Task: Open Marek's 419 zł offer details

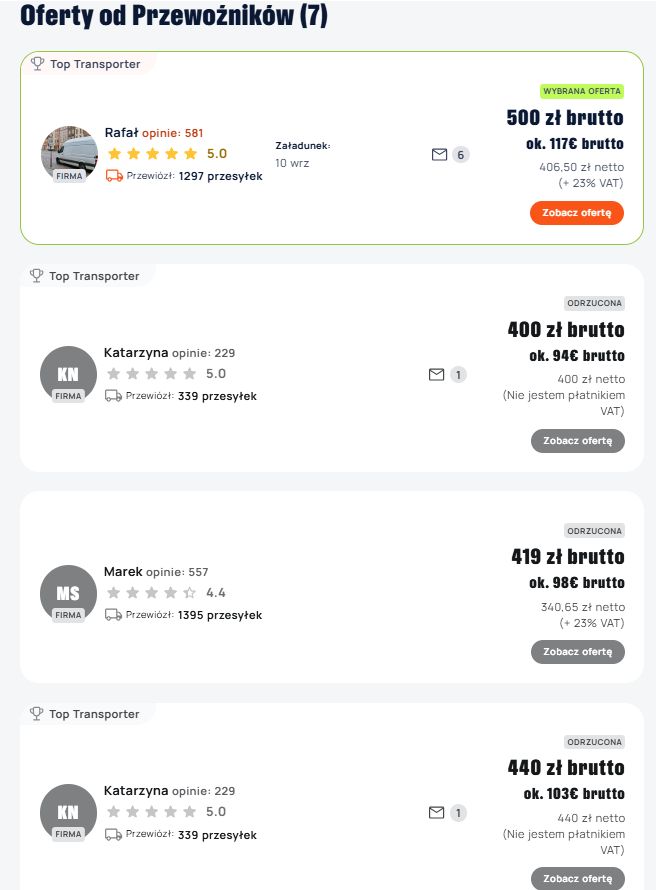Action: pyautogui.click(x=577, y=652)
